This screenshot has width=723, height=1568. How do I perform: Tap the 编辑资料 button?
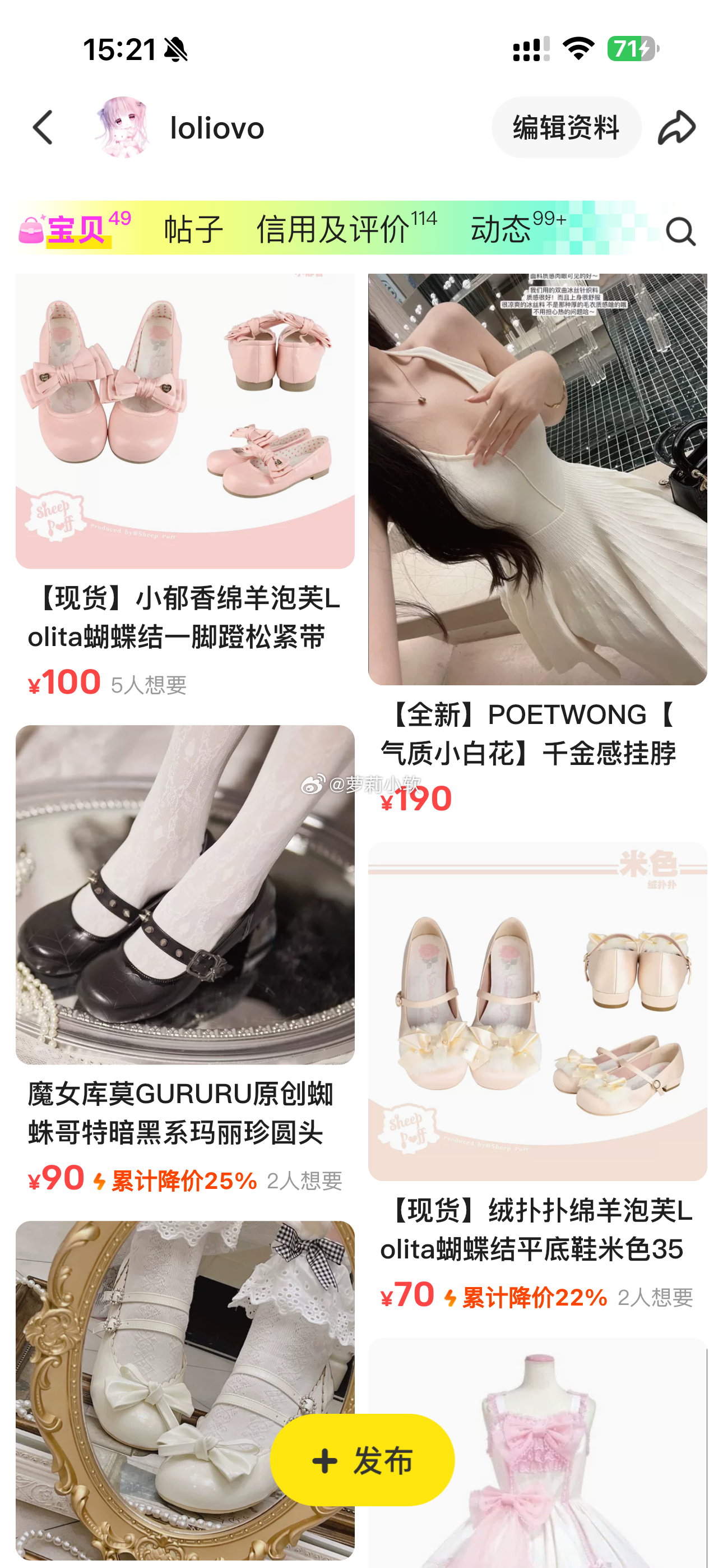point(566,128)
